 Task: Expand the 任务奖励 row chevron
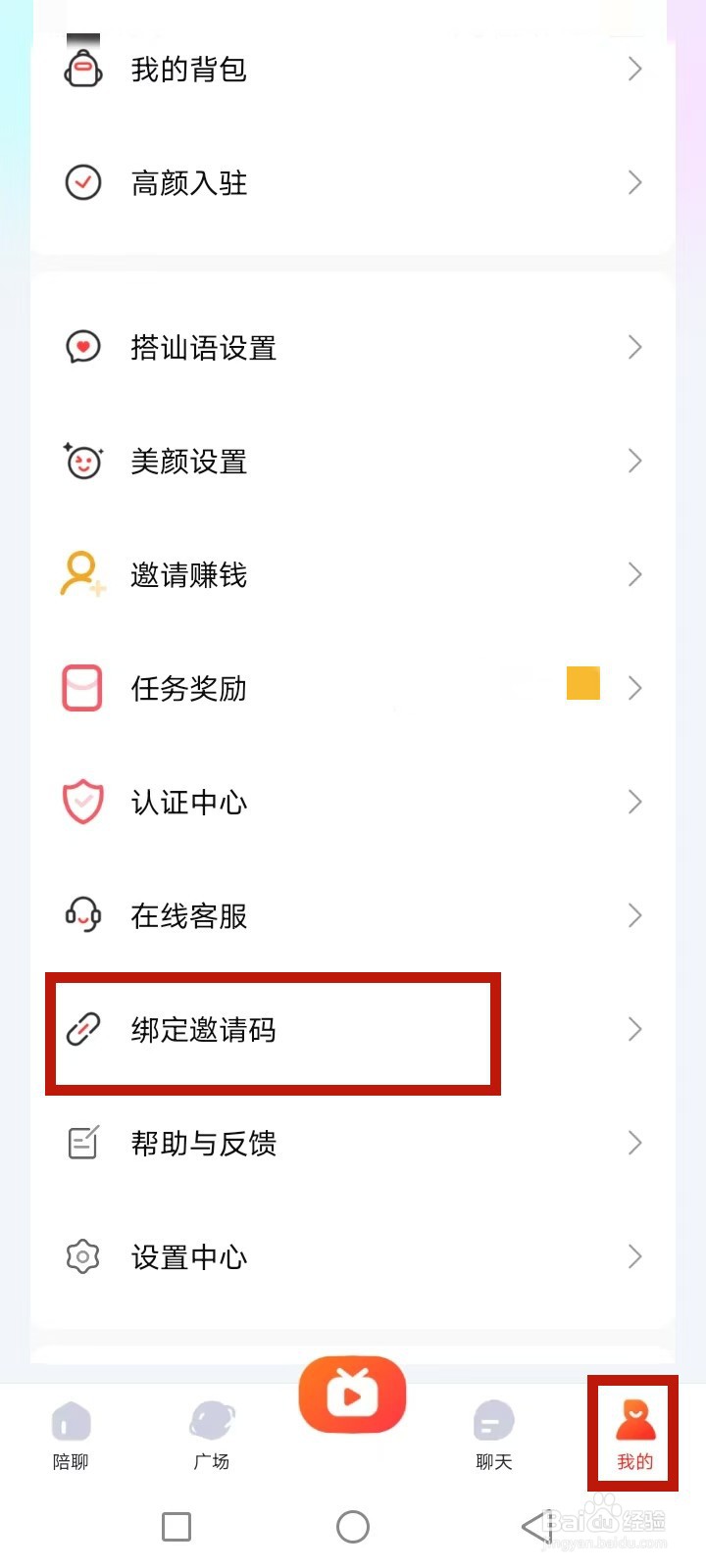pos(635,688)
